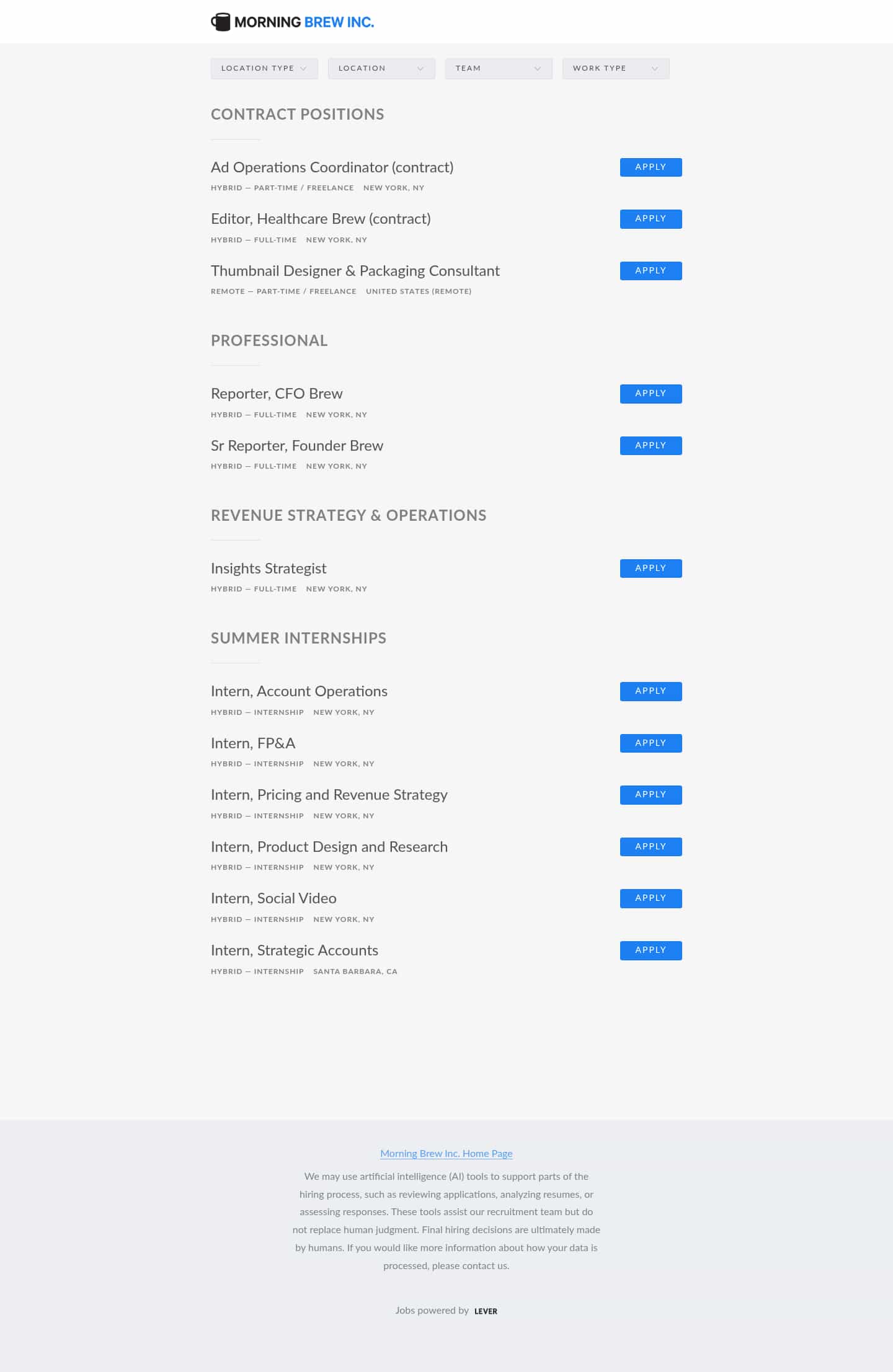Apply for Intern, Social Video
Screen dimensions: 893x1372
click(651, 898)
